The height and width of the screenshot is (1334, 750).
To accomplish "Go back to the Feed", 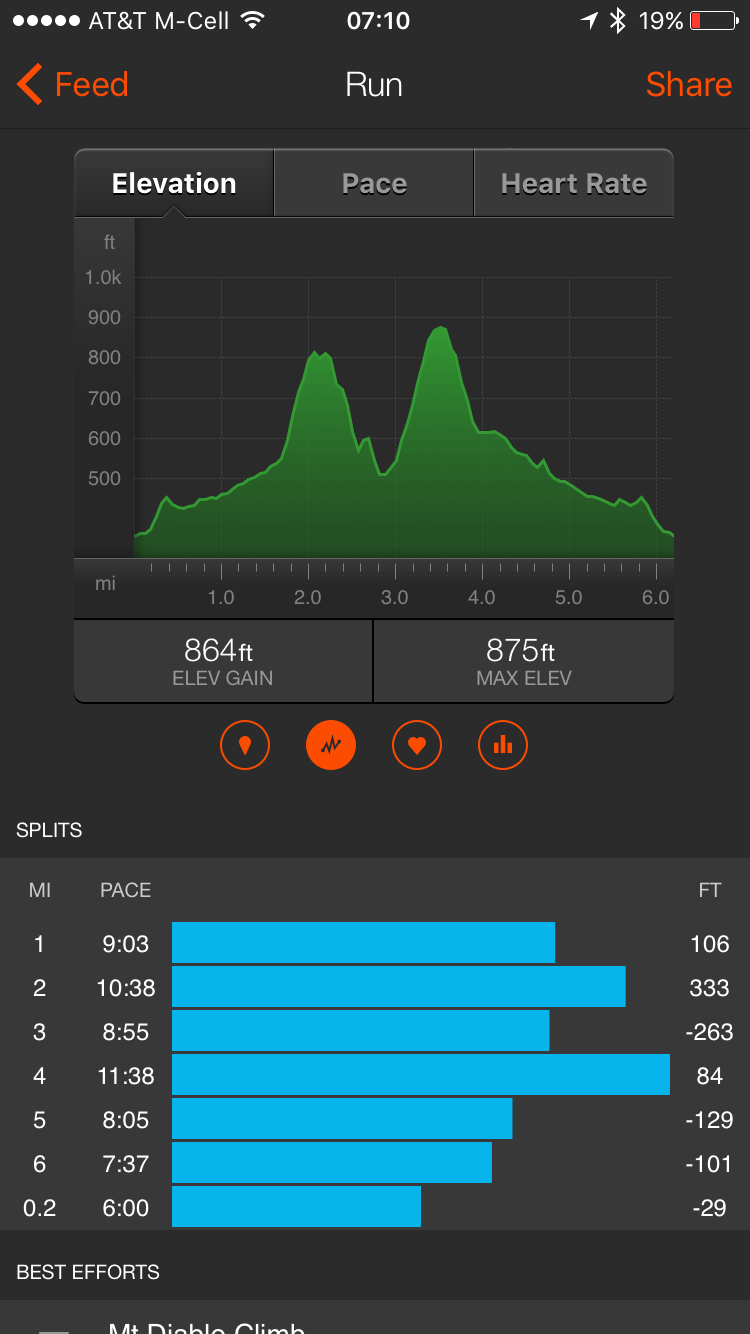I will [x=73, y=85].
